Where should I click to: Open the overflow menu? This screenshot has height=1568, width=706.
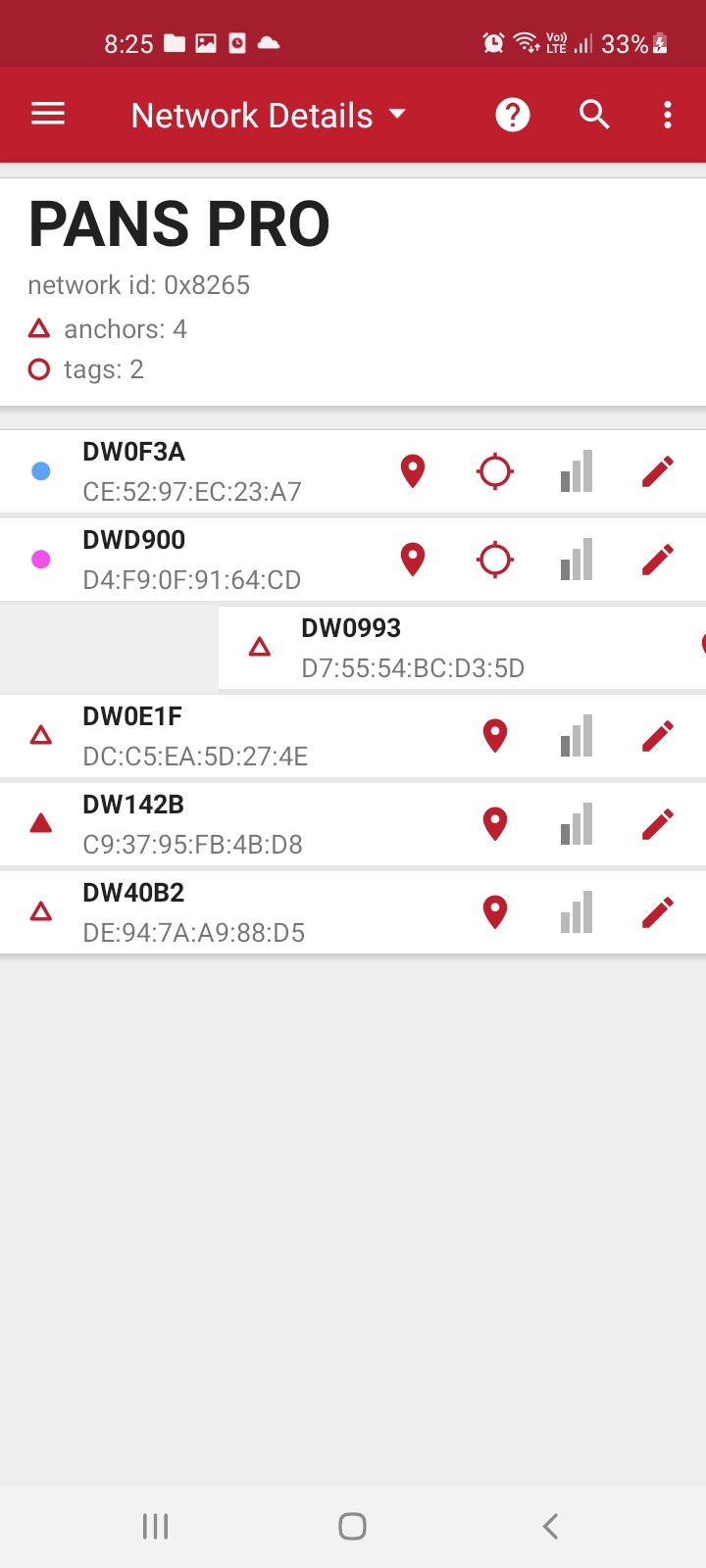pos(668,115)
